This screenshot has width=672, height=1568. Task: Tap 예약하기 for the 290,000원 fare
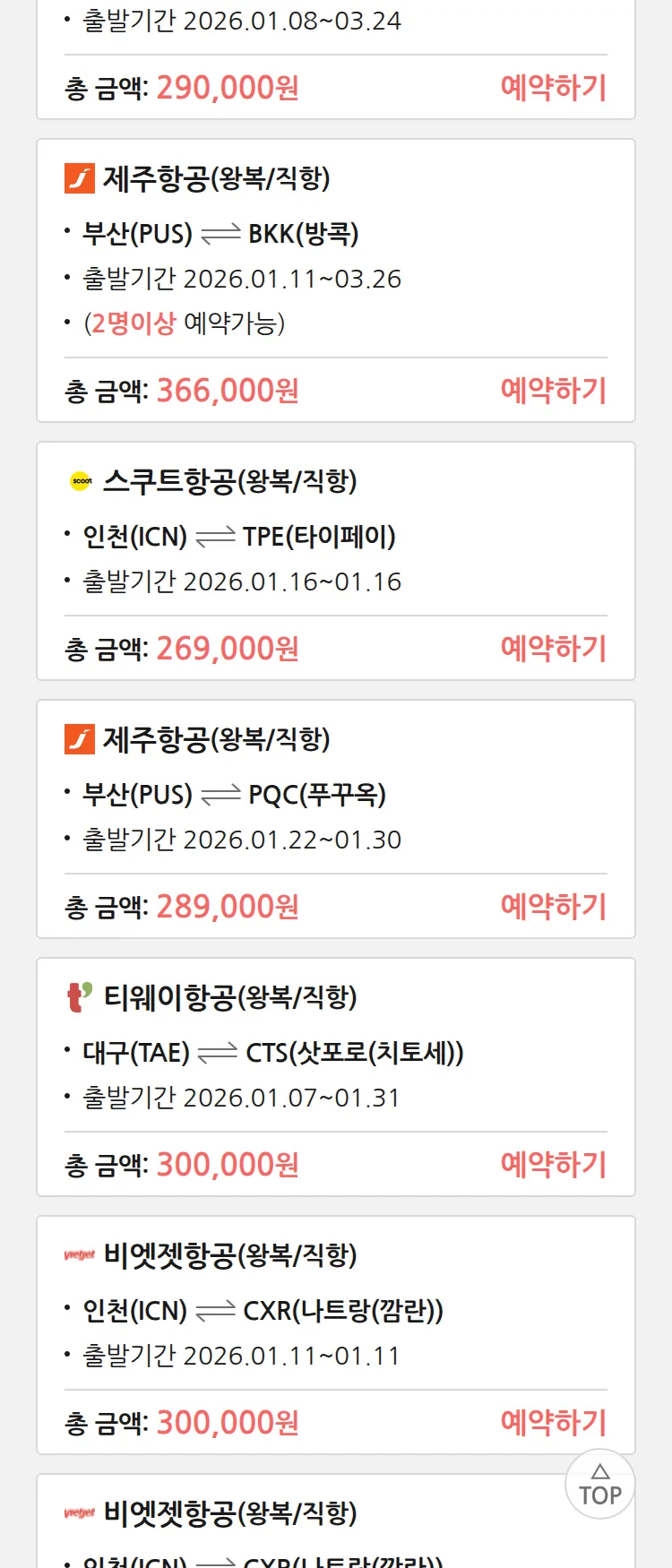(553, 88)
